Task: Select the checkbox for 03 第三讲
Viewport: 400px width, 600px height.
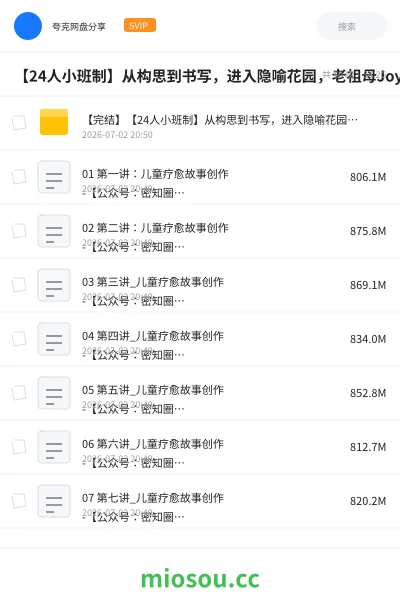Action: (19, 285)
